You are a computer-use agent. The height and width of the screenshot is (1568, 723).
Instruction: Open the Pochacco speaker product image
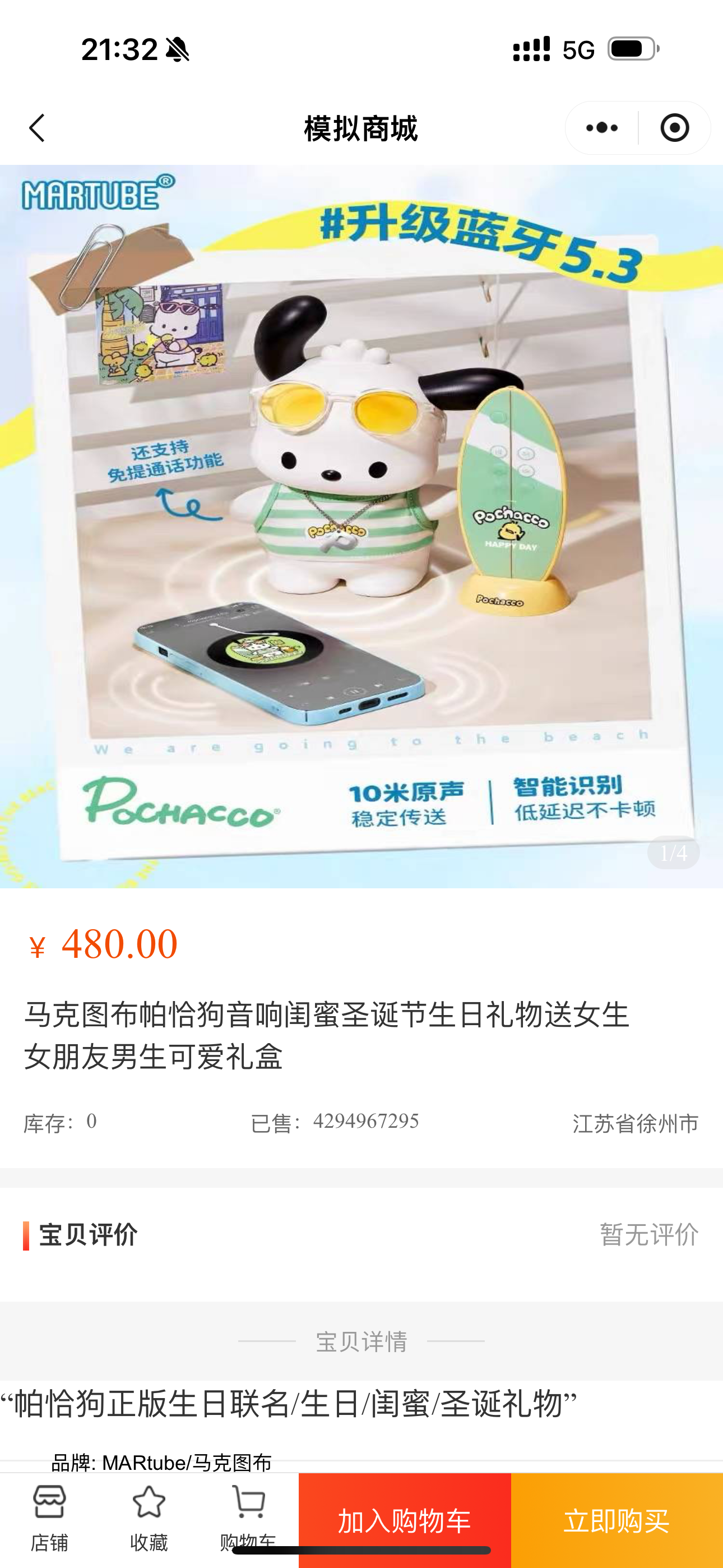[x=361, y=526]
